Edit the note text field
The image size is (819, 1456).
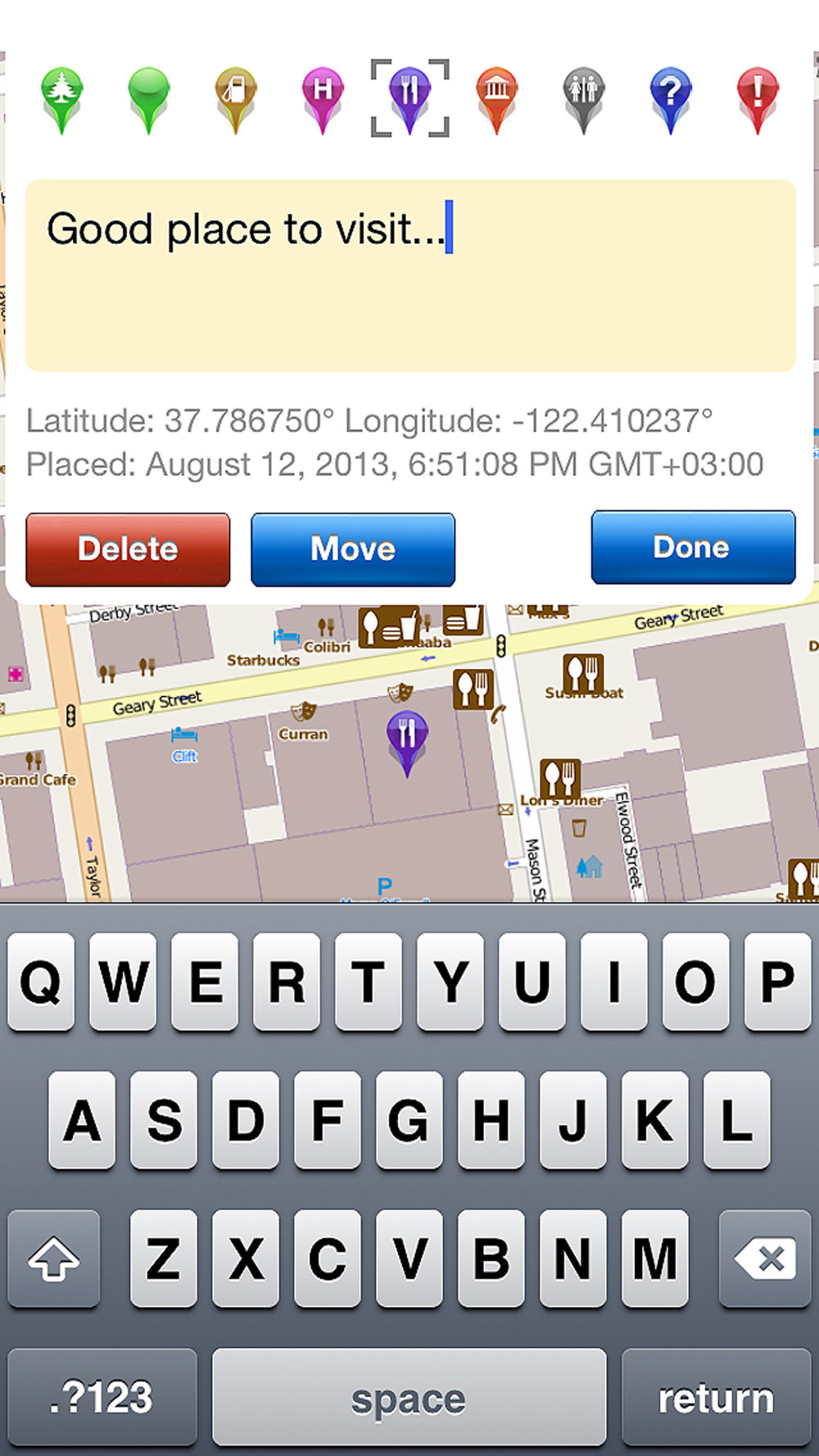410,275
